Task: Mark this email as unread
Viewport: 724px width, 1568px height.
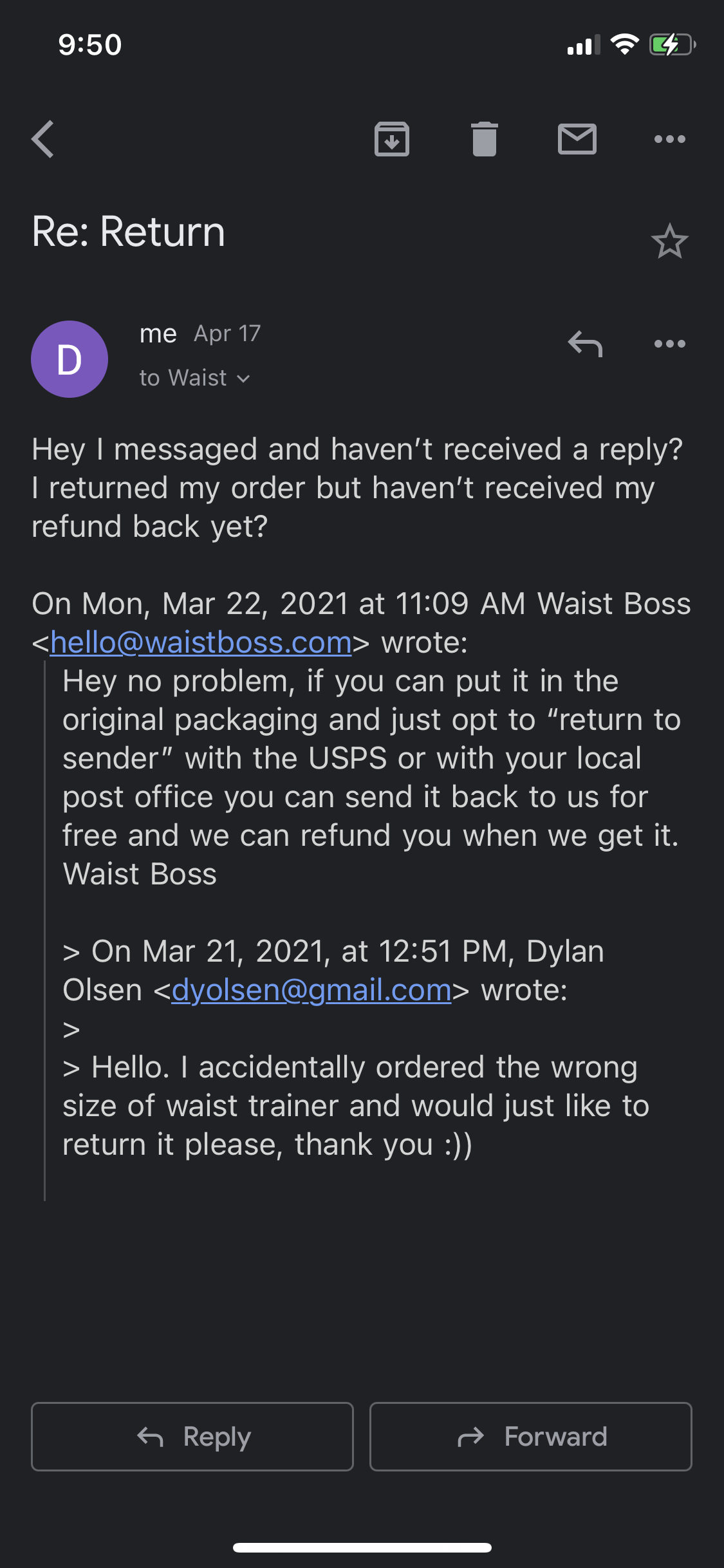Action: click(577, 139)
